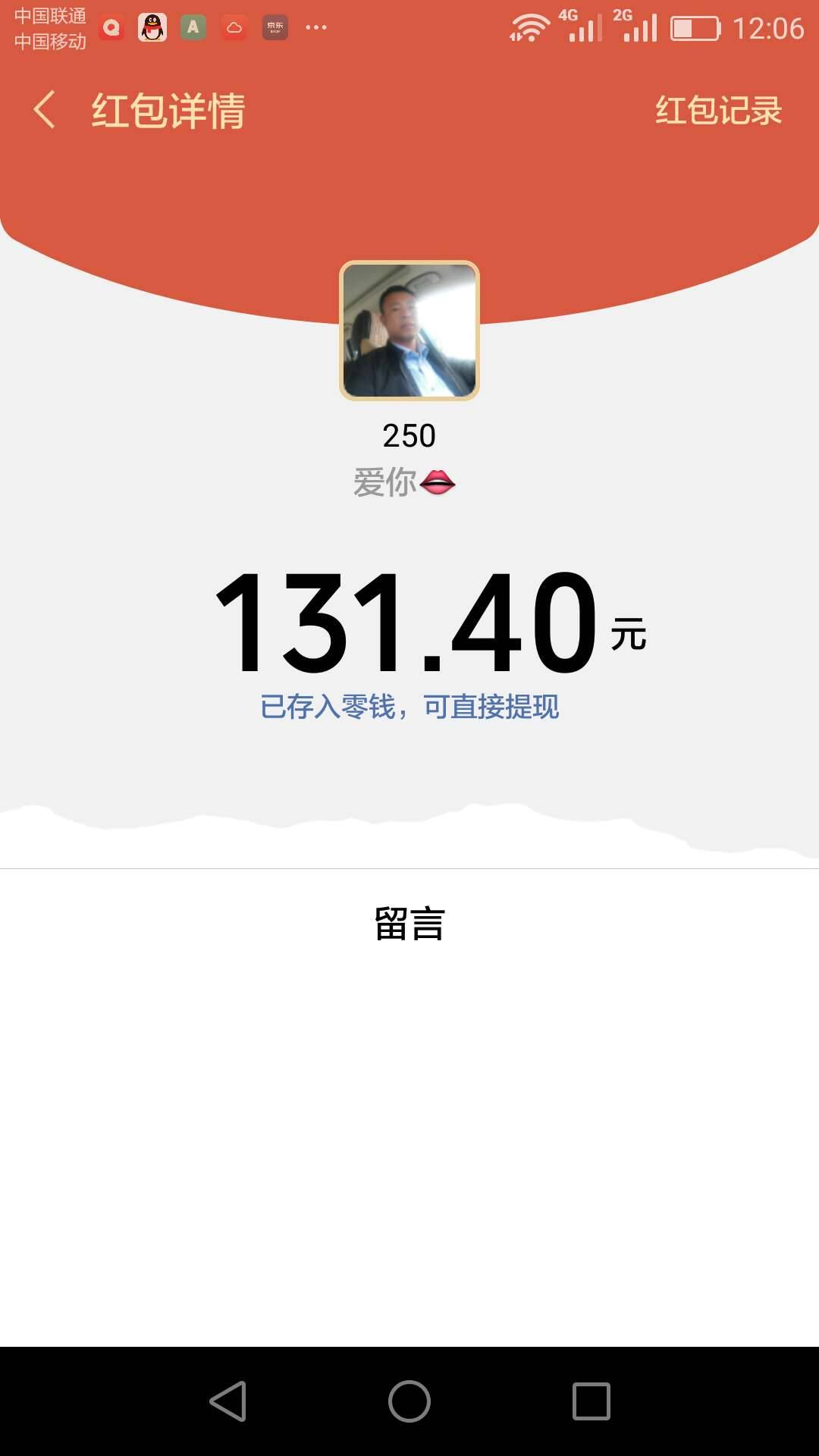Click sender avatar photo of 250
Image resolution: width=819 pixels, height=1456 pixels.
(x=409, y=330)
